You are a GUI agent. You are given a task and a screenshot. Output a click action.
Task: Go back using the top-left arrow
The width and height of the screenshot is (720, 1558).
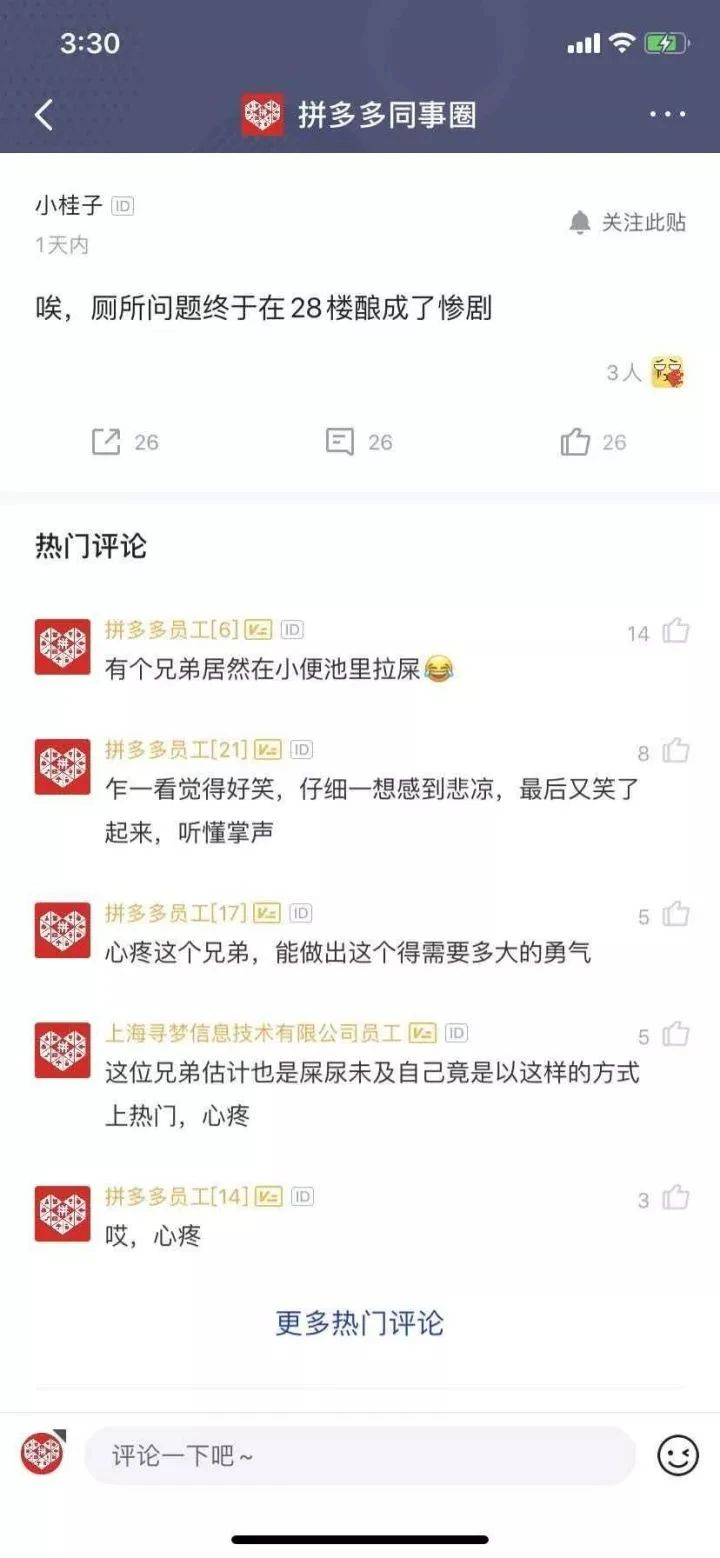pyautogui.click(x=44, y=115)
